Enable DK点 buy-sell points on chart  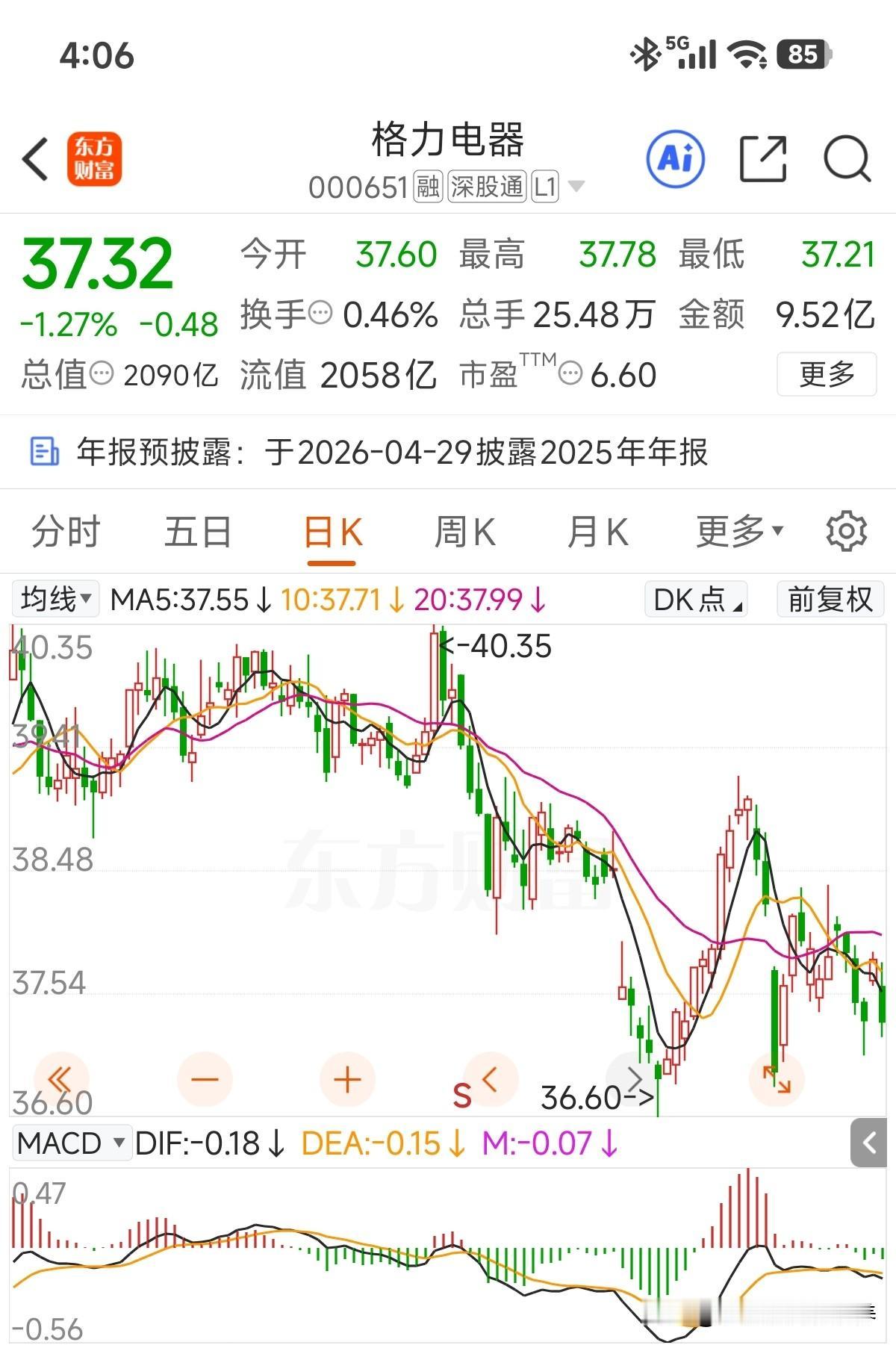(x=694, y=599)
